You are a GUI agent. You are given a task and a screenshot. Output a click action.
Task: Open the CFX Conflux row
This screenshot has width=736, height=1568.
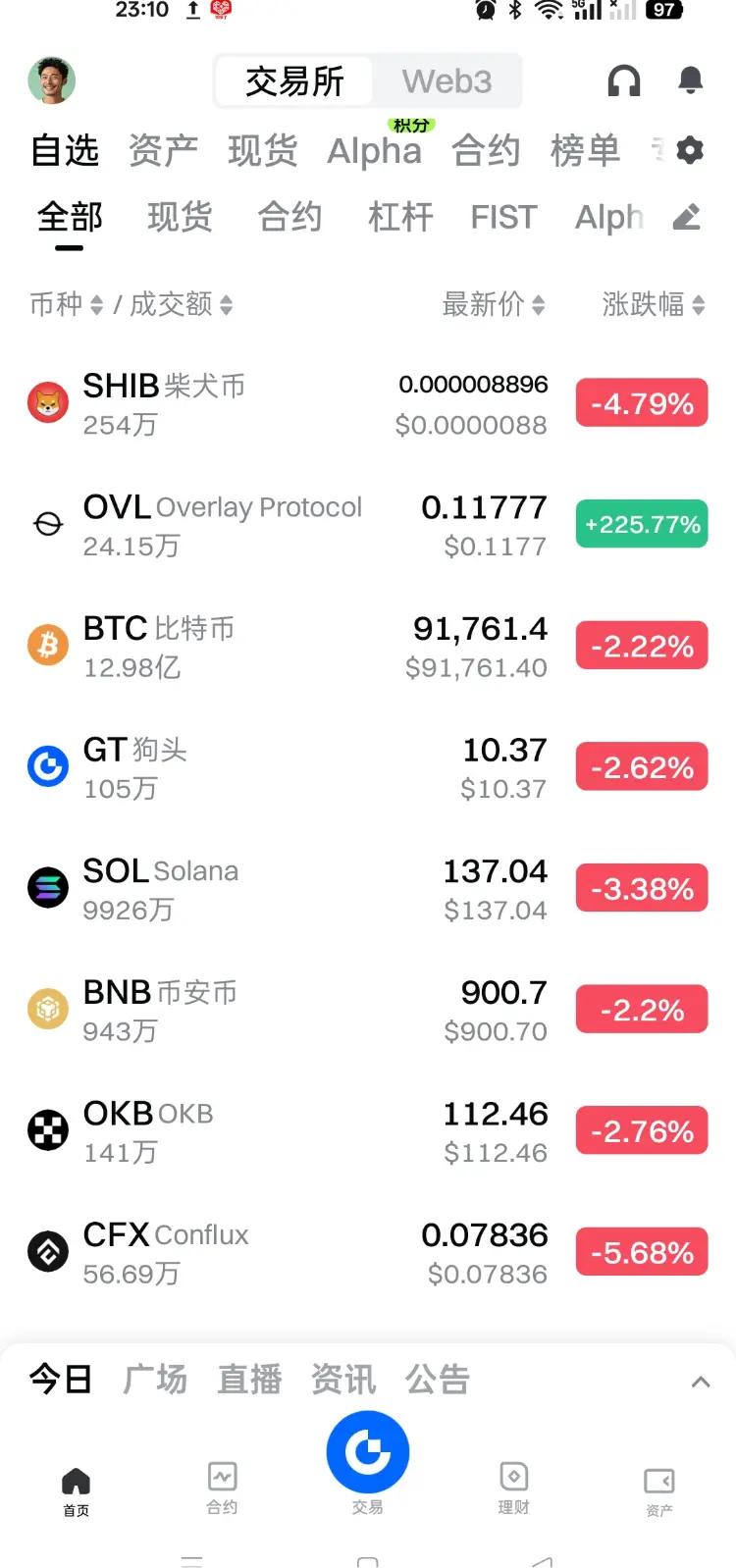[368, 1253]
